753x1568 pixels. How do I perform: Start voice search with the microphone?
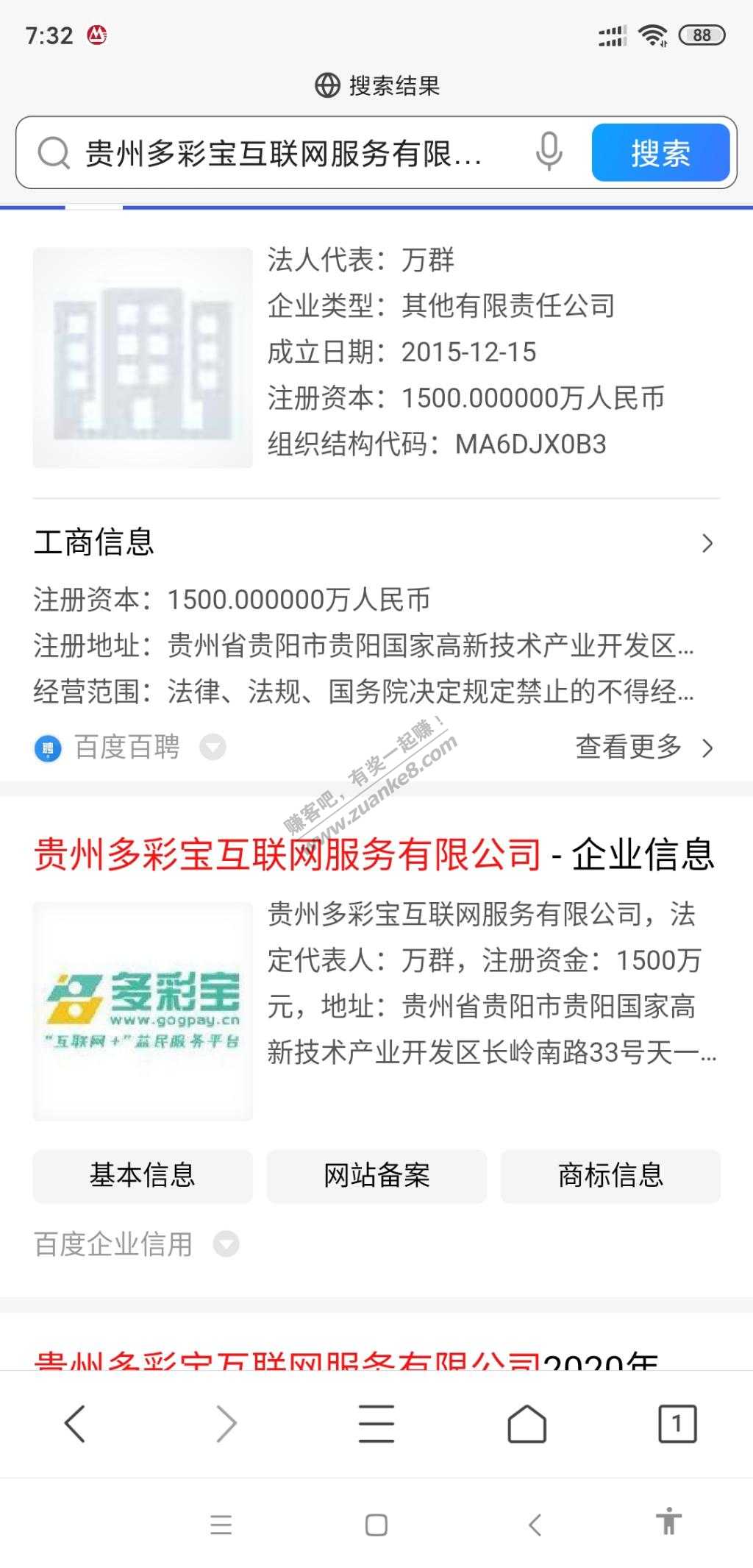point(549,152)
